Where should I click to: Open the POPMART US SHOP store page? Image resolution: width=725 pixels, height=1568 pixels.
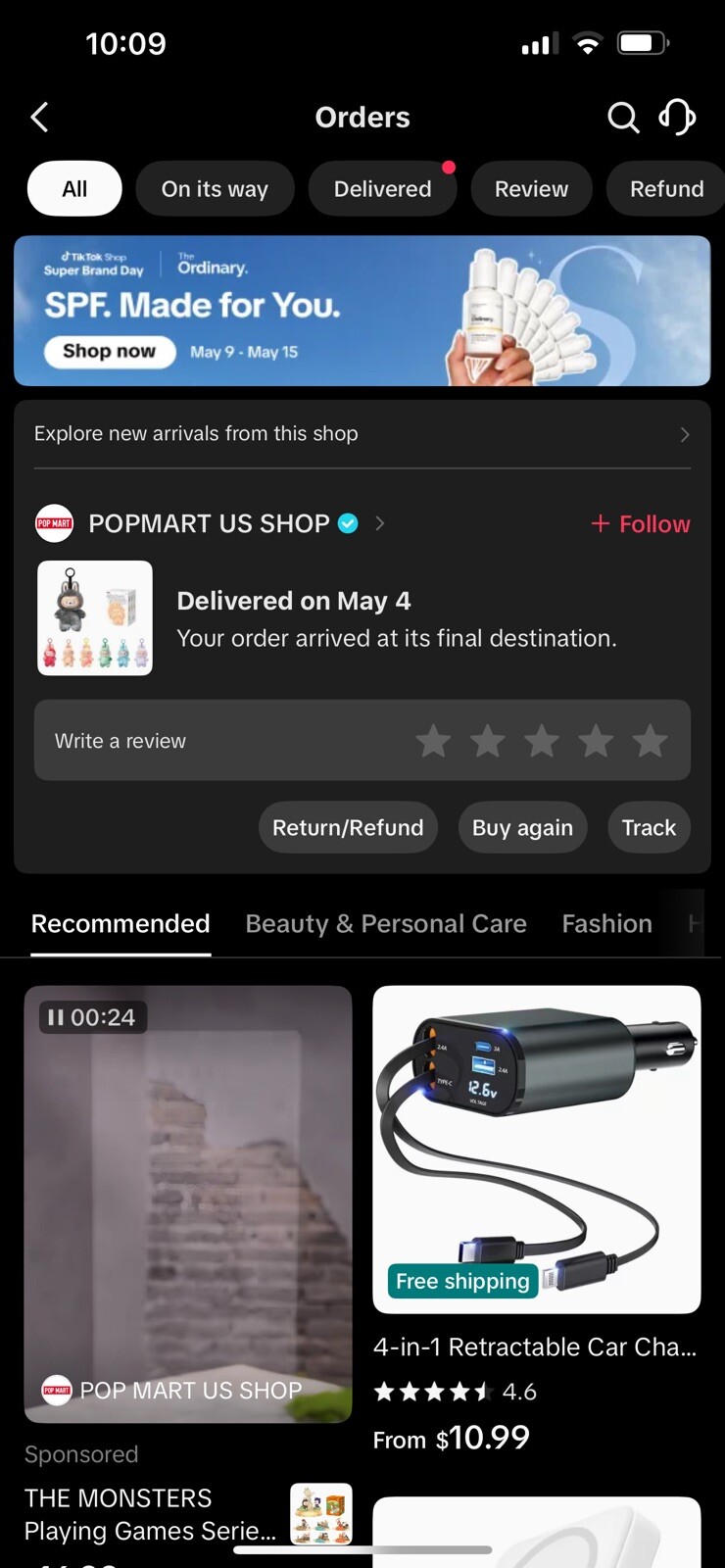pyautogui.click(x=210, y=523)
